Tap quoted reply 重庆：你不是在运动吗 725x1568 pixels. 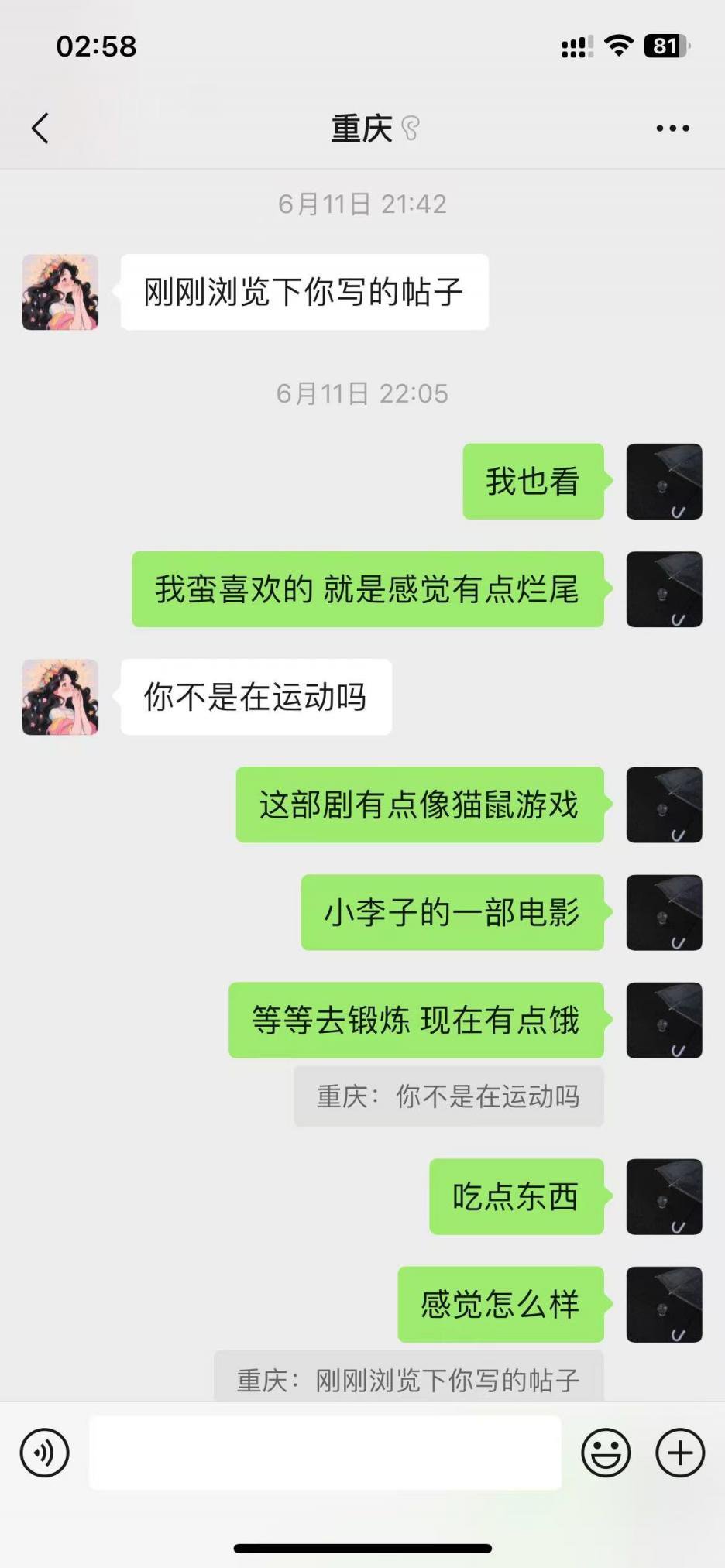coord(448,1096)
